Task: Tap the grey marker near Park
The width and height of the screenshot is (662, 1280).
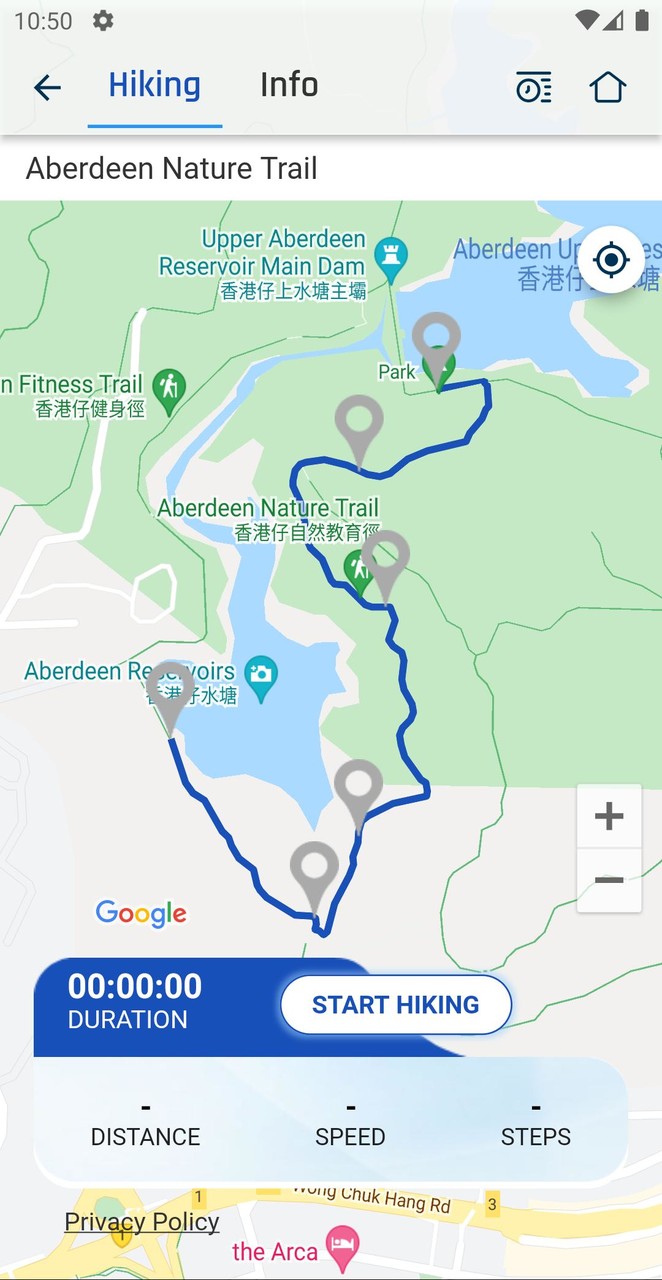Action: pos(437,345)
